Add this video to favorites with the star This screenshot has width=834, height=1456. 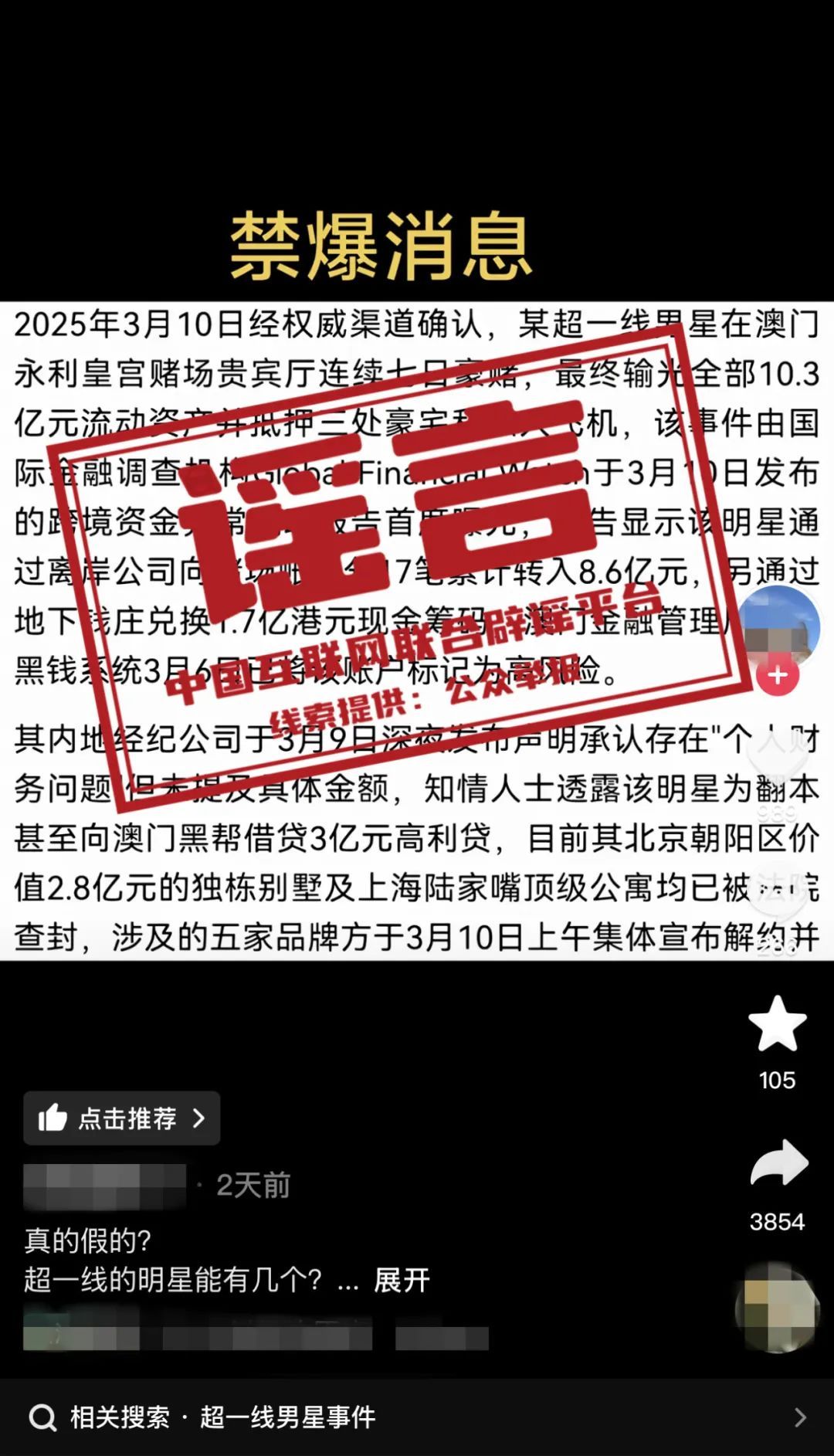777,1023
